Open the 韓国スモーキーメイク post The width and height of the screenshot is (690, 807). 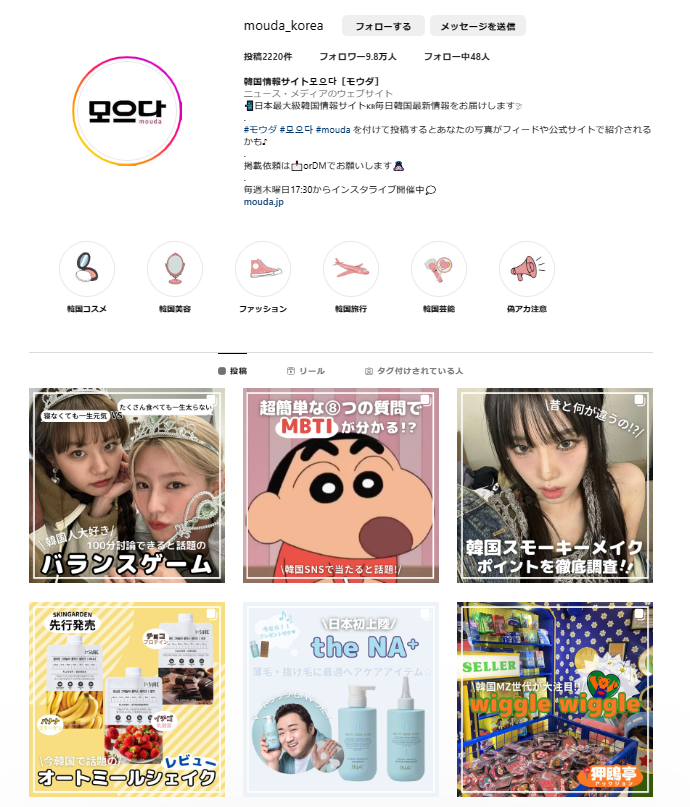(x=555, y=485)
